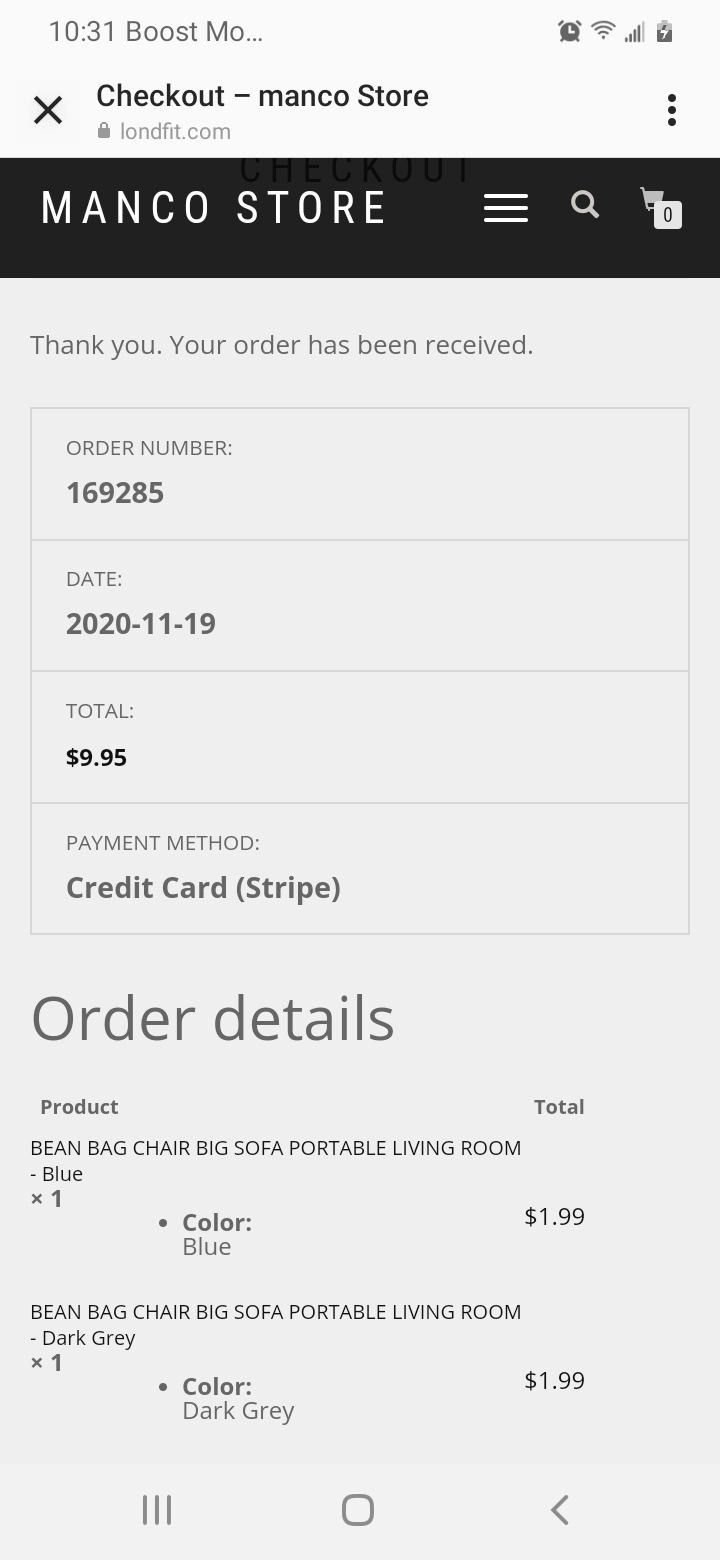
Task: Show recent apps
Action: [157, 1510]
